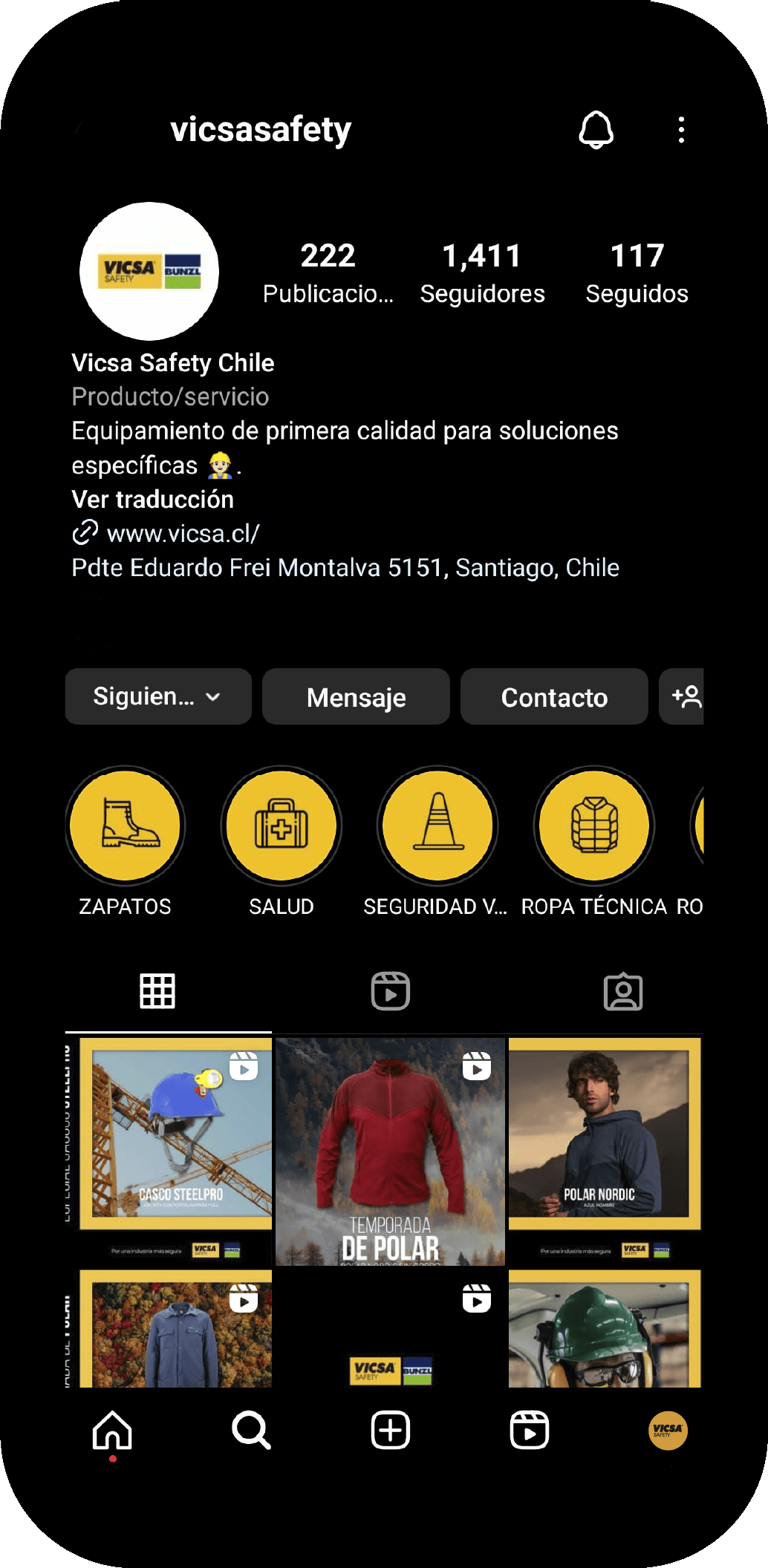Open the three-dot overflow menu
This screenshot has height=1568, width=768.
coord(681,130)
